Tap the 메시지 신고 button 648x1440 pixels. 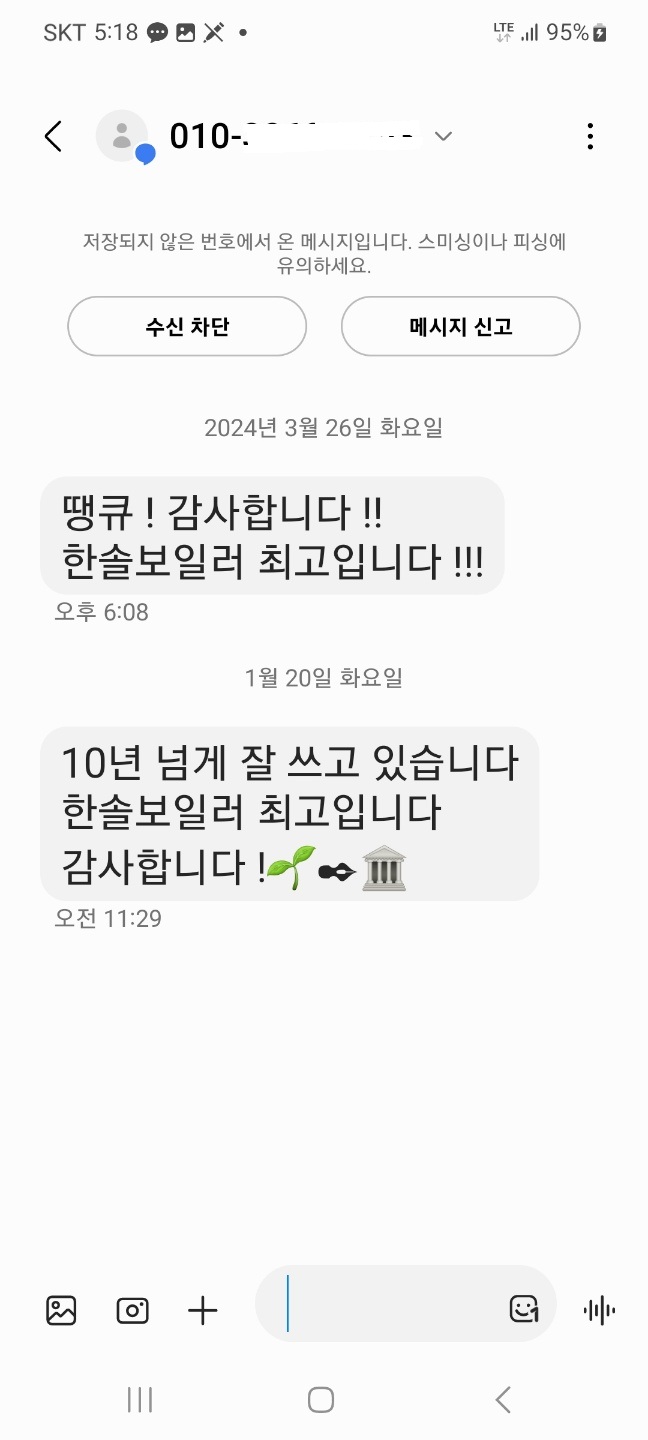coord(460,326)
